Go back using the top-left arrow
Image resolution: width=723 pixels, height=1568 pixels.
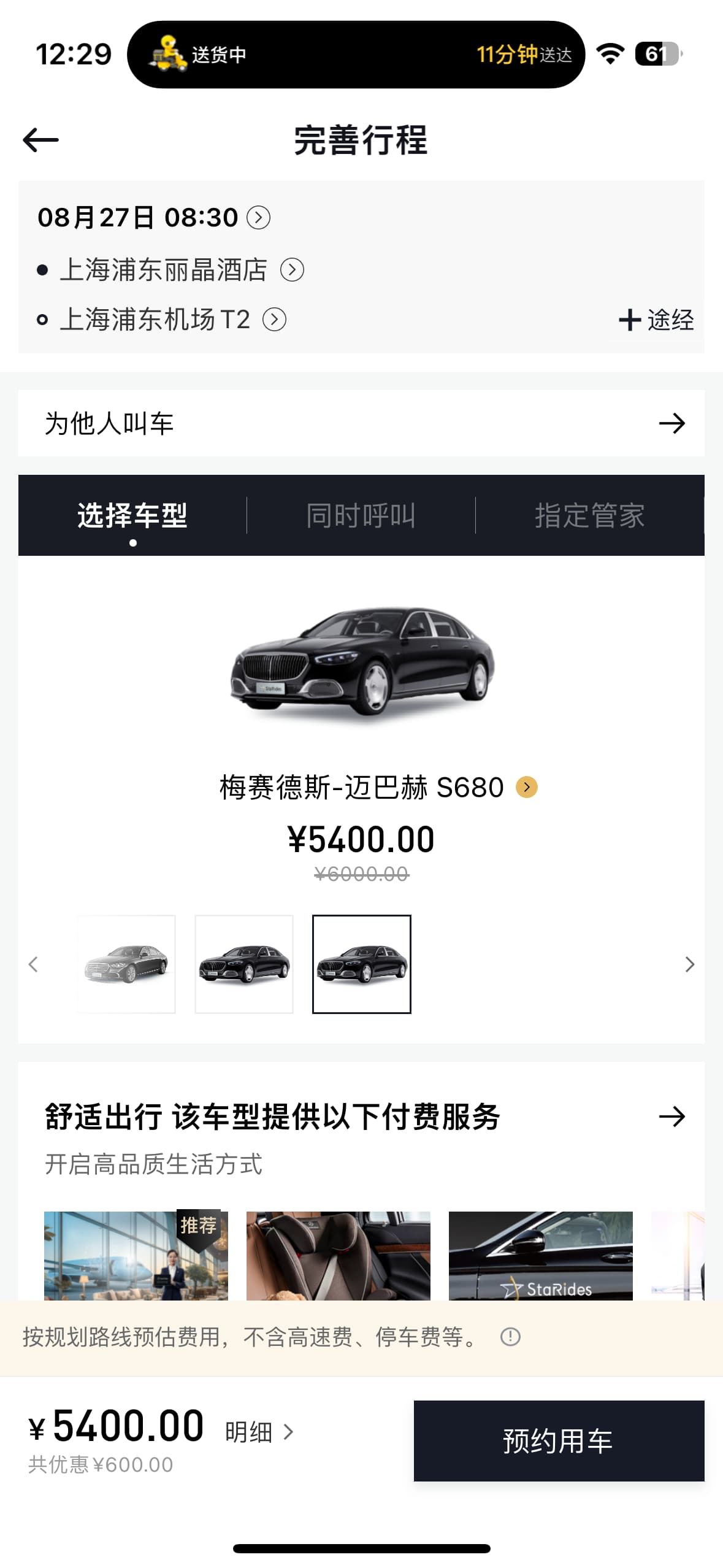(40, 140)
